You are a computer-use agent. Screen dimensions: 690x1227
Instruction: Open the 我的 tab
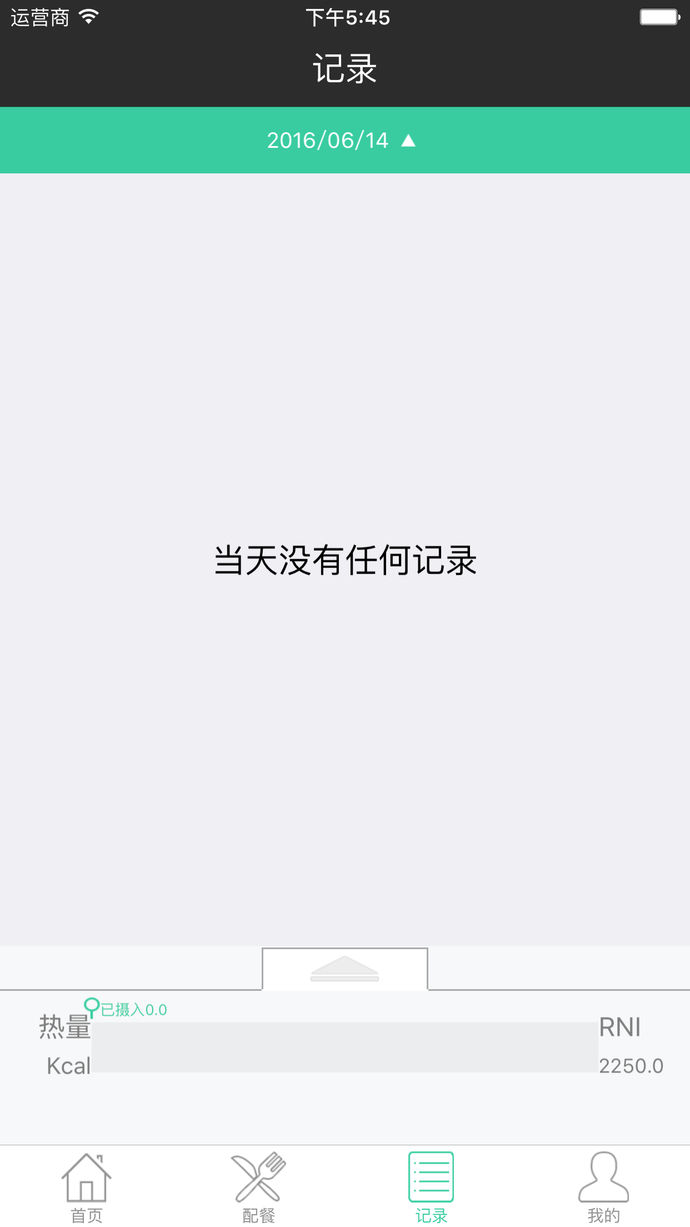603,1187
